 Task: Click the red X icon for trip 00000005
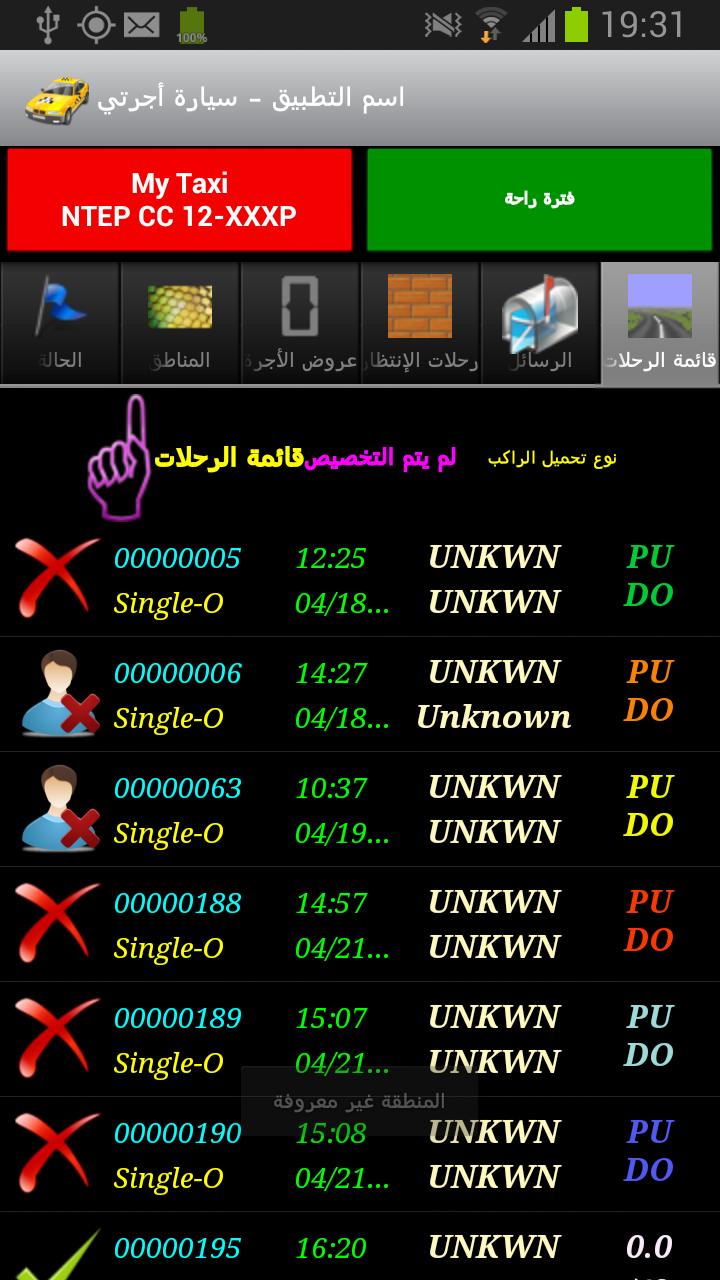tap(58, 577)
